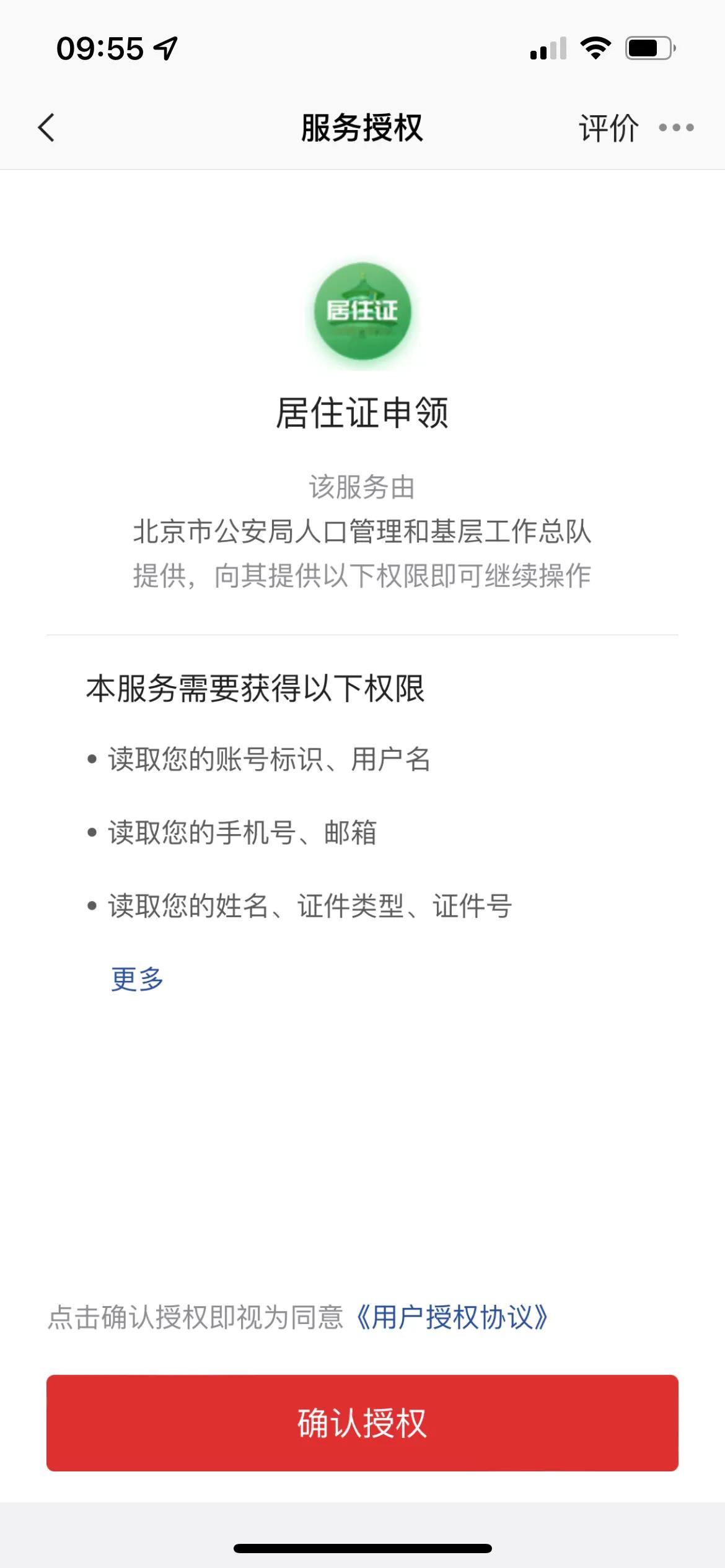Tap the back chevron to go back
This screenshot has height=1568, width=725.
[46, 127]
